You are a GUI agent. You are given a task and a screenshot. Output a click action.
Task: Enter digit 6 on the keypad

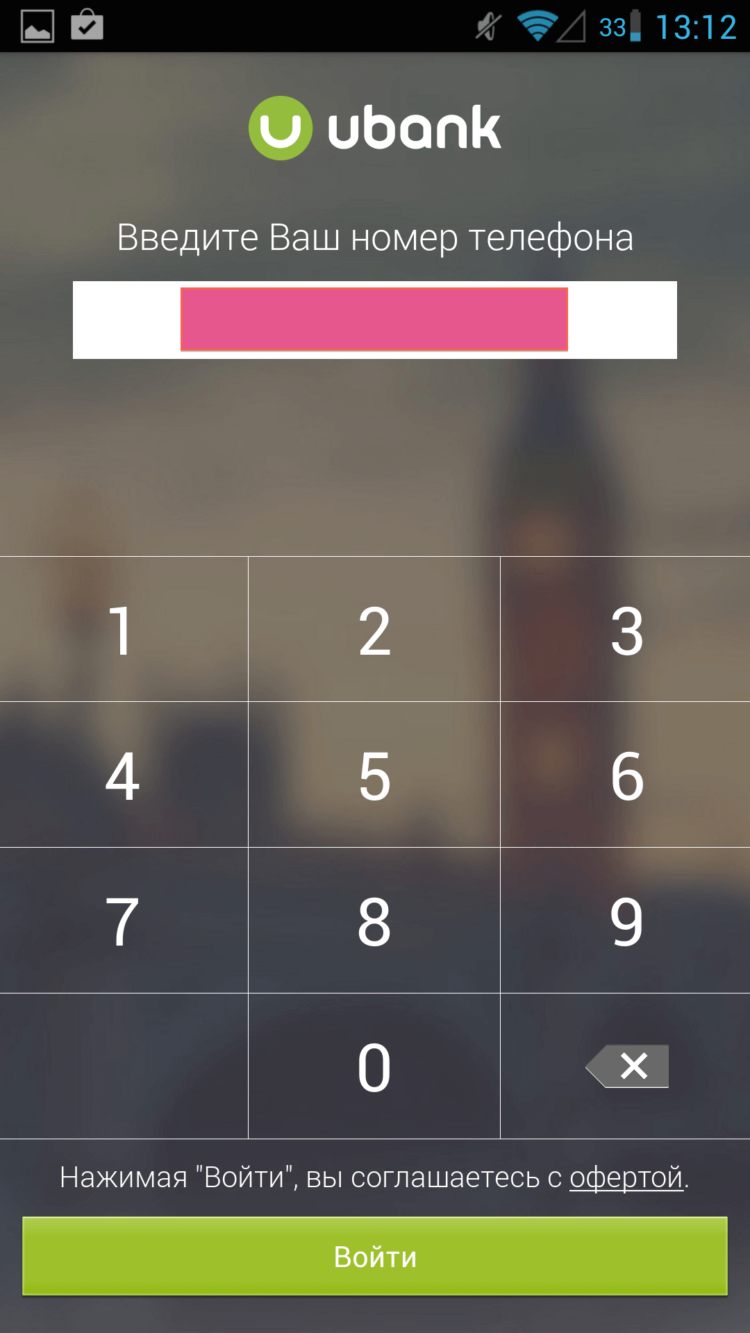pos(626,775)
